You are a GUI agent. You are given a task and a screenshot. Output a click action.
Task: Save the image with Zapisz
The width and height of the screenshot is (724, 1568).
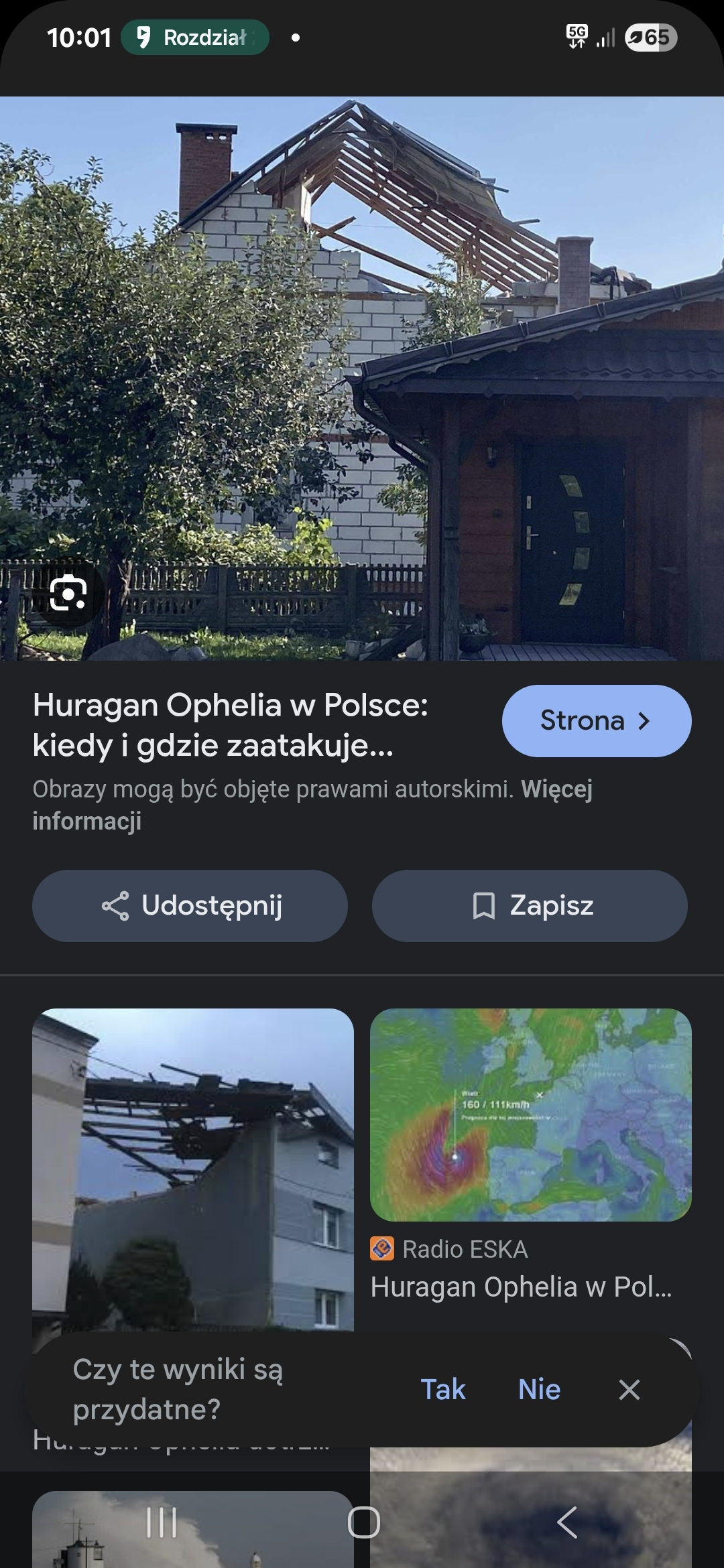pyautogui.click(x=530, y=906)
